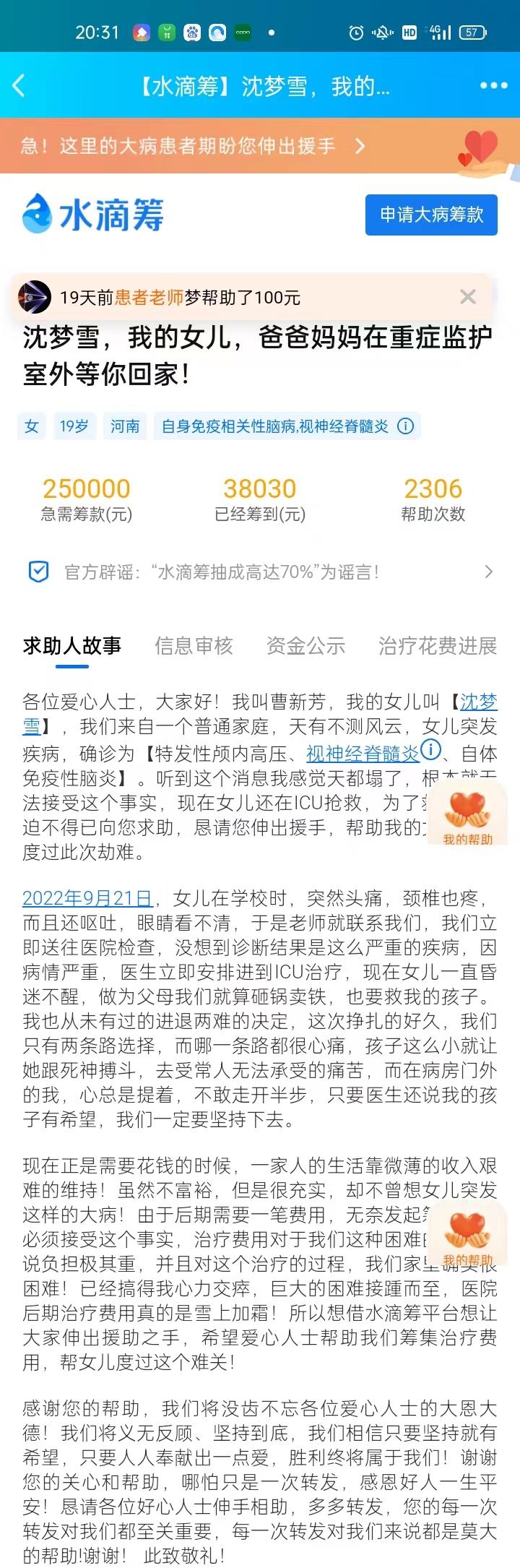
Task: Tap the 2022年9月21日 date link
Action: [87, 898]
